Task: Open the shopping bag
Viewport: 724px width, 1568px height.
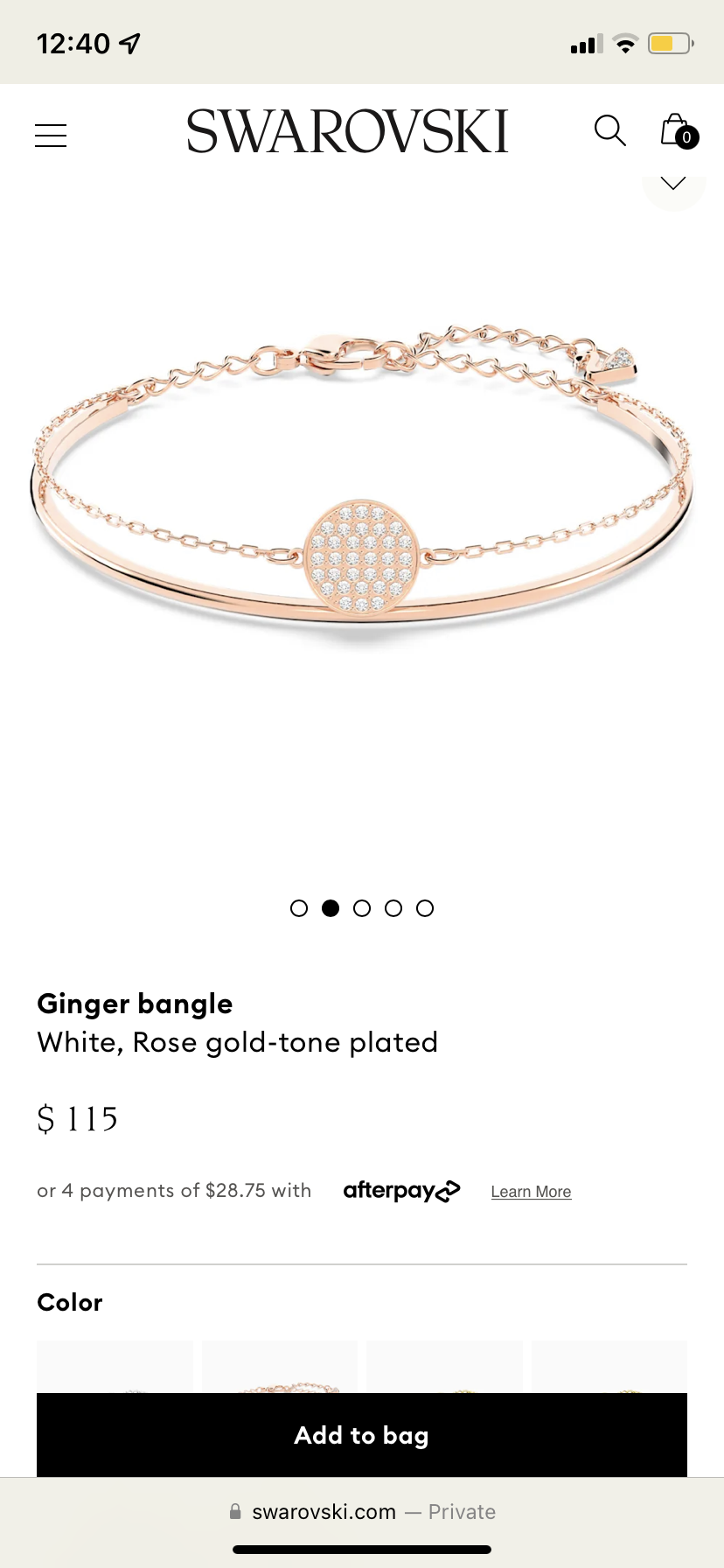Action: [x=677, y=131]
